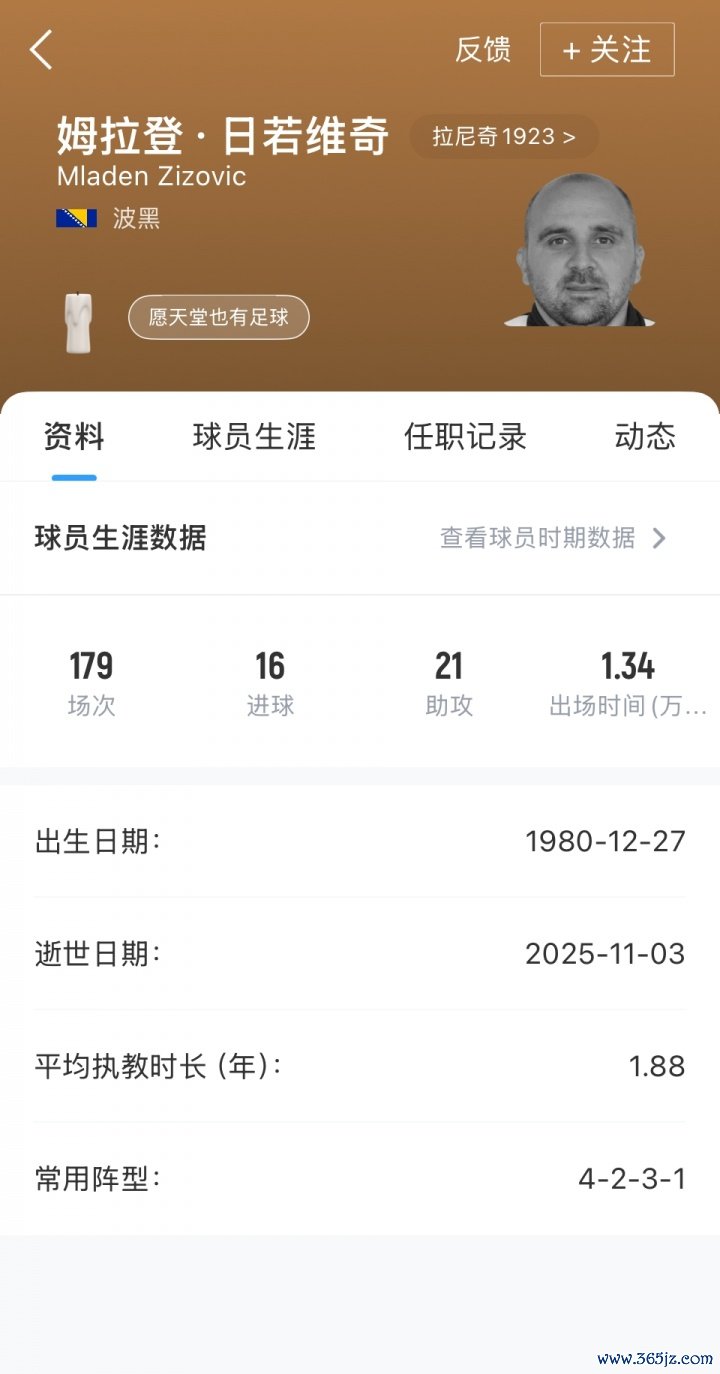The height and width of the screenshot is (1374, 720).
Task: Tap the 愿天堂也有足球 tribute chip
Action: (x=219, y=318)
